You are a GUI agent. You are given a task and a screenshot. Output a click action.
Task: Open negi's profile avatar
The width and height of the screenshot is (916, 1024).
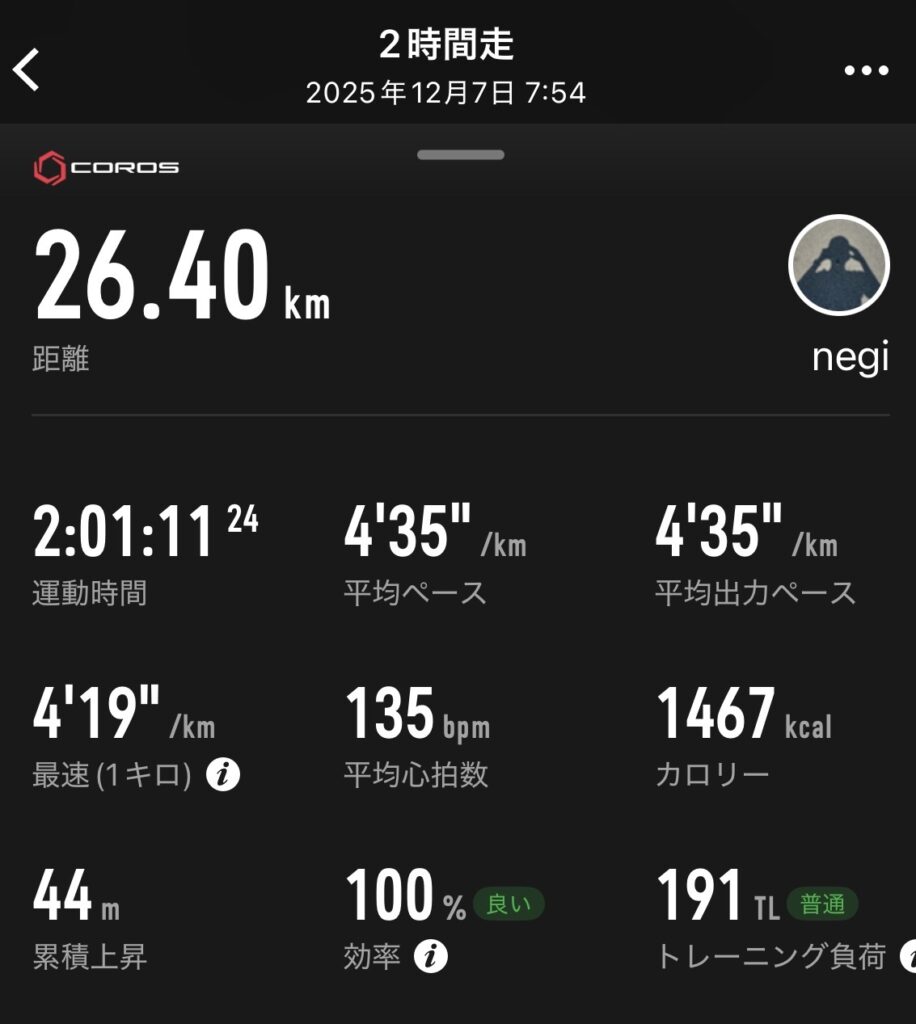pyautogui.click(x=838, y=265)
